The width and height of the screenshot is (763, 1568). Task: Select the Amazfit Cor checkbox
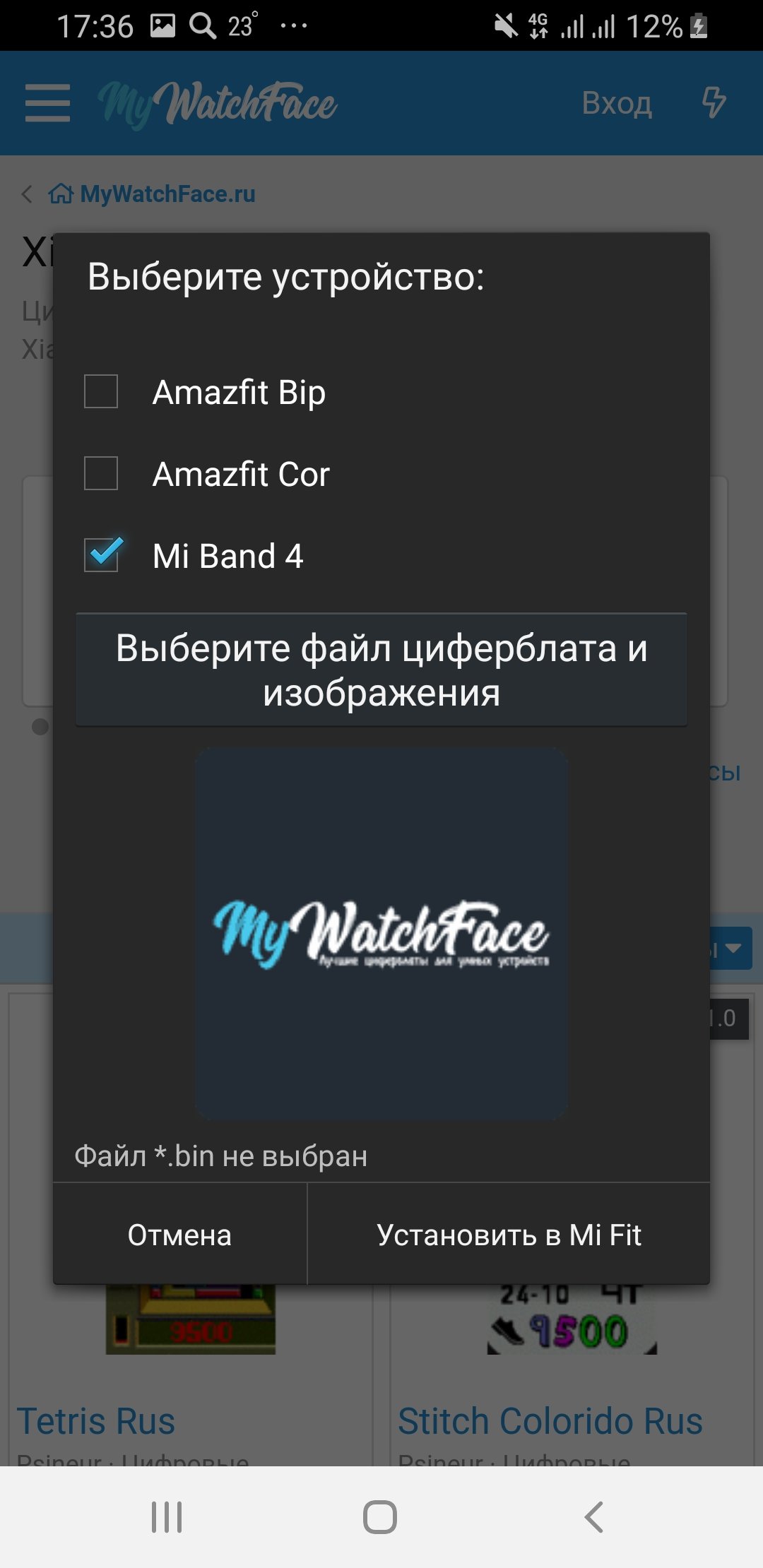coord(101,473)
